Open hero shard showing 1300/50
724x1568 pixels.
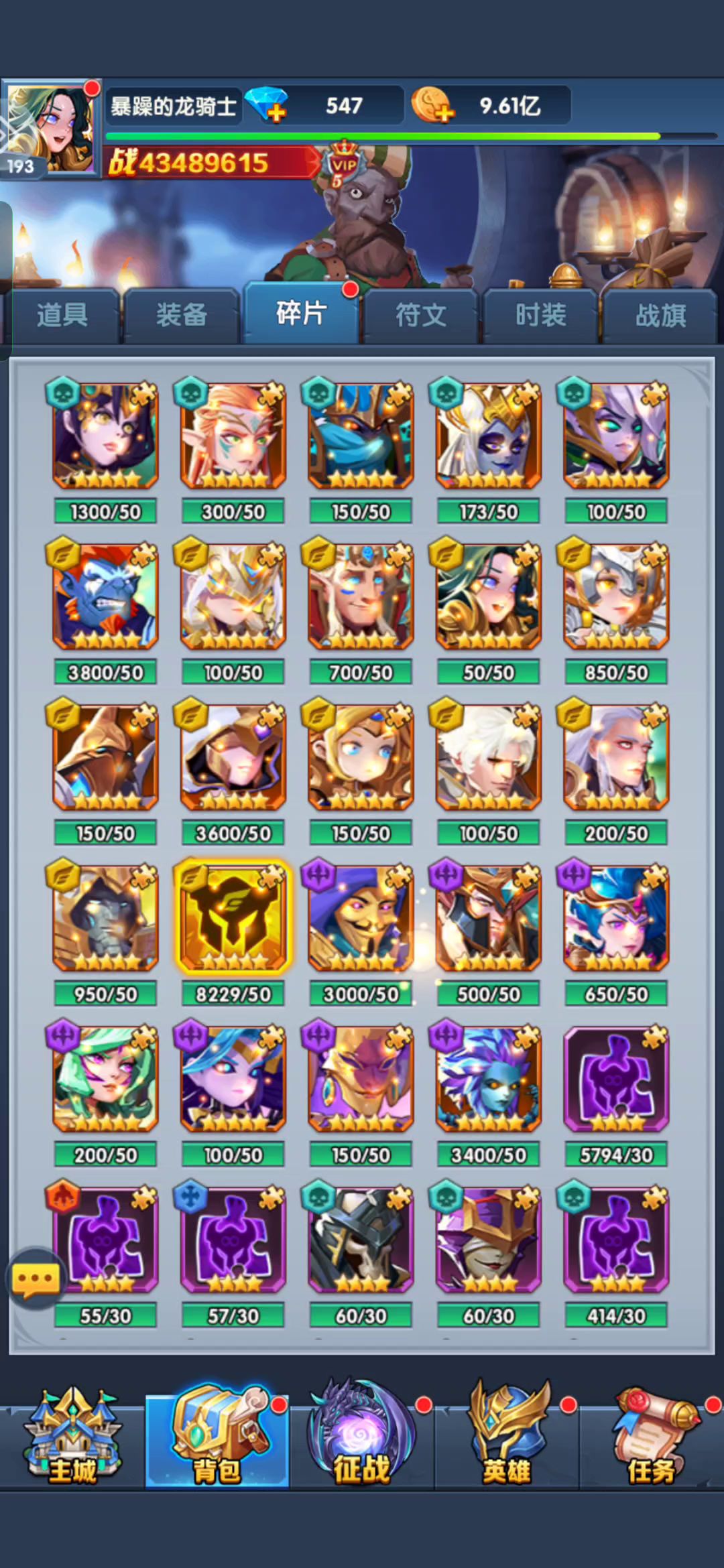(x=105, y=436)
